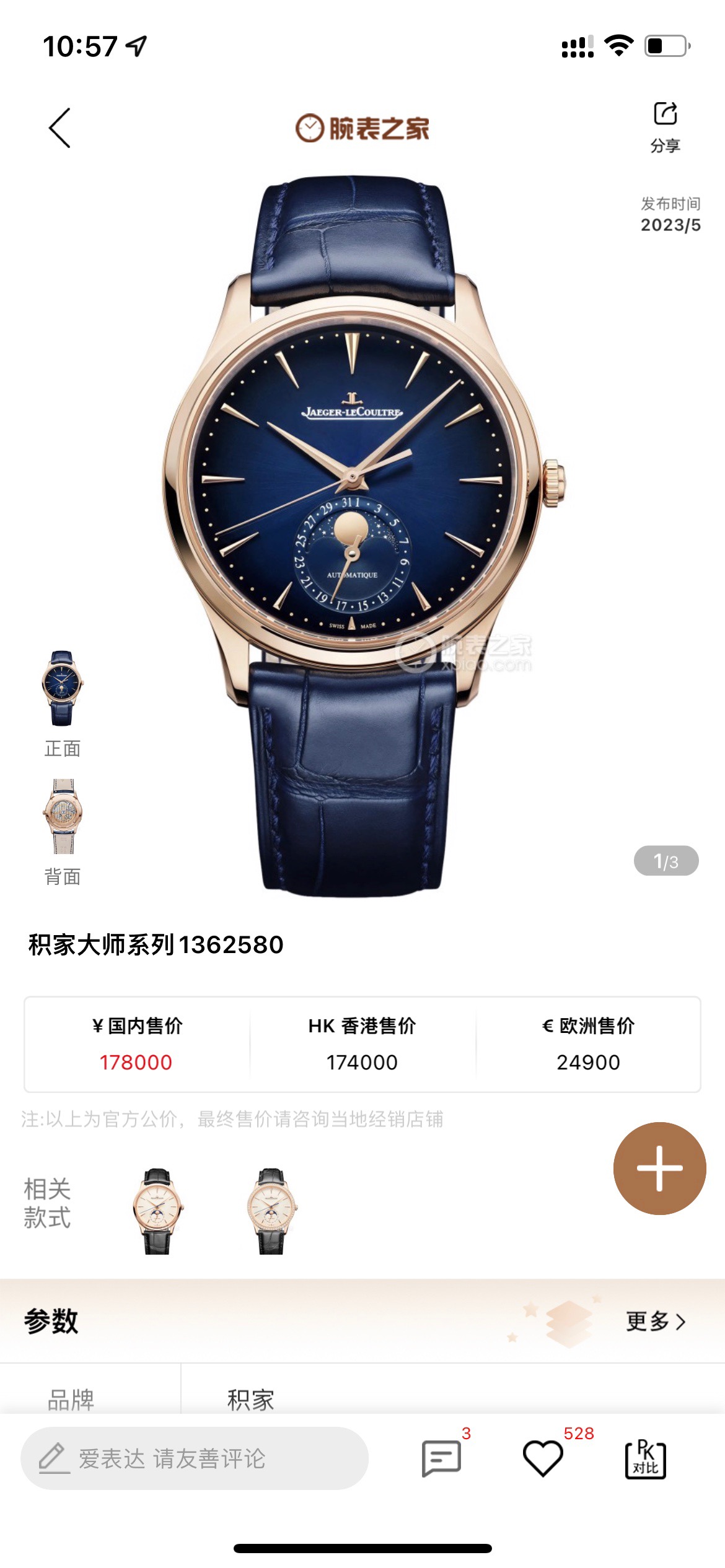The height and width of the screenshot is (1568, 725).
Task: View the 背面 back thumbnail image
Action: pos(62,817)
